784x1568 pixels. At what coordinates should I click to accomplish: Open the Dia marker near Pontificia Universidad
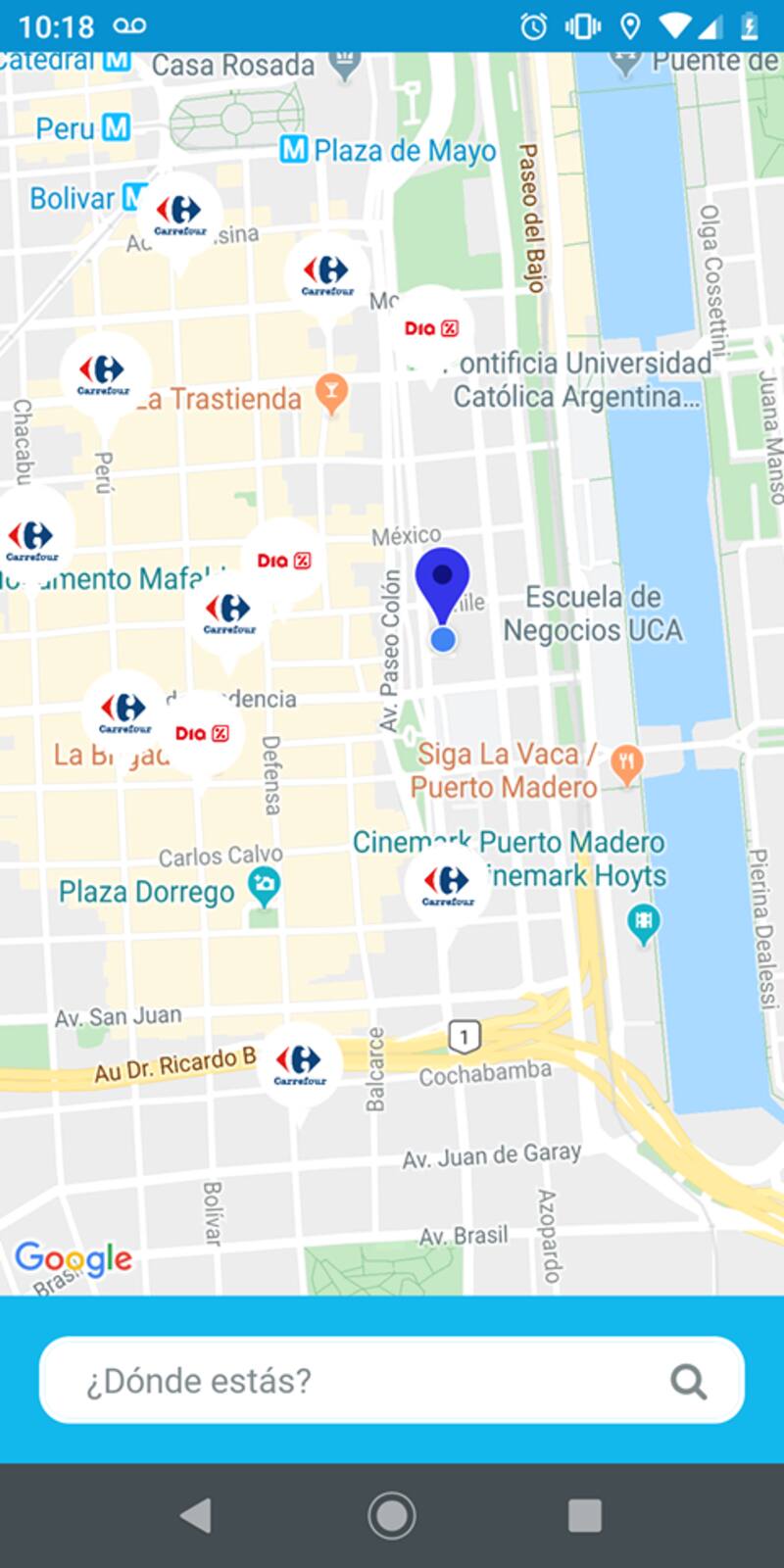coord(431,329)
